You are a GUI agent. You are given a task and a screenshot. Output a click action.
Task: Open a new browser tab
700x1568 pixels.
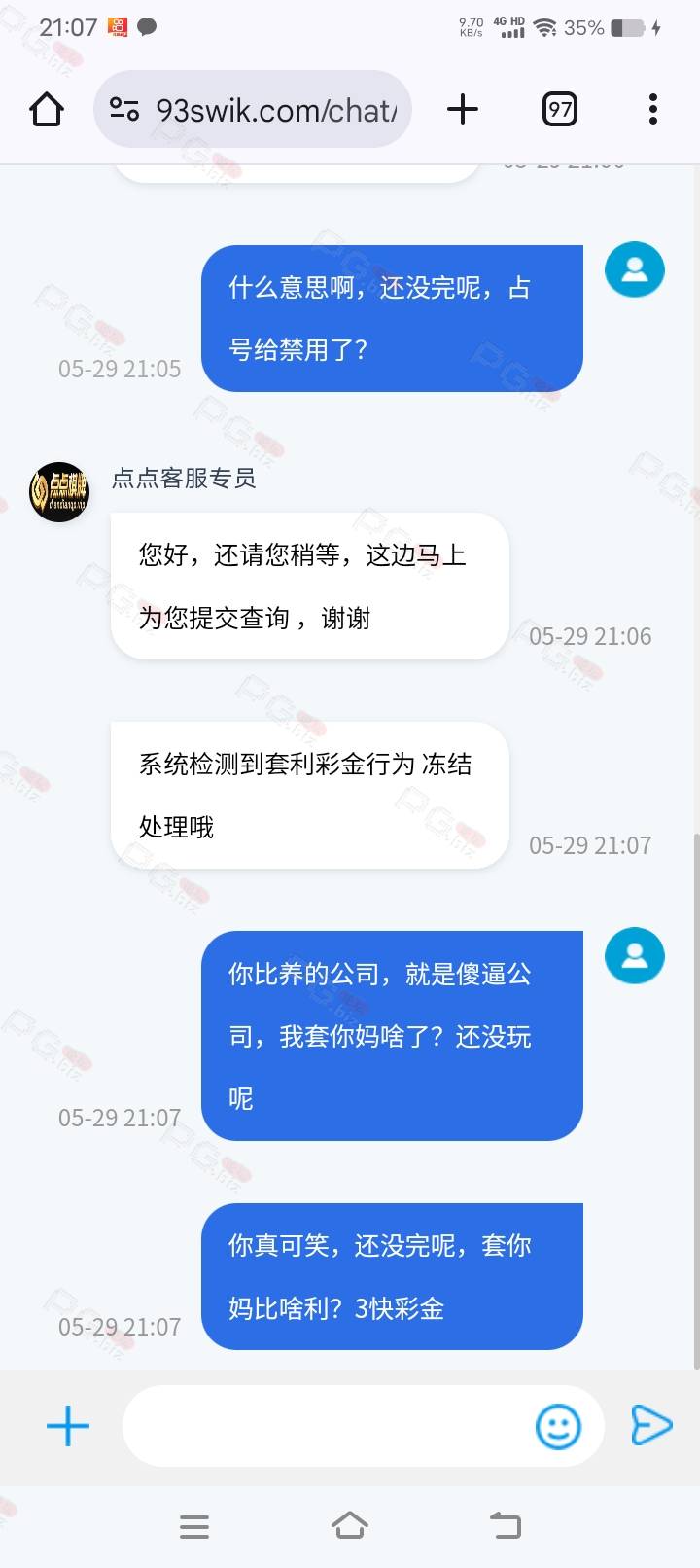click(463, 109)
